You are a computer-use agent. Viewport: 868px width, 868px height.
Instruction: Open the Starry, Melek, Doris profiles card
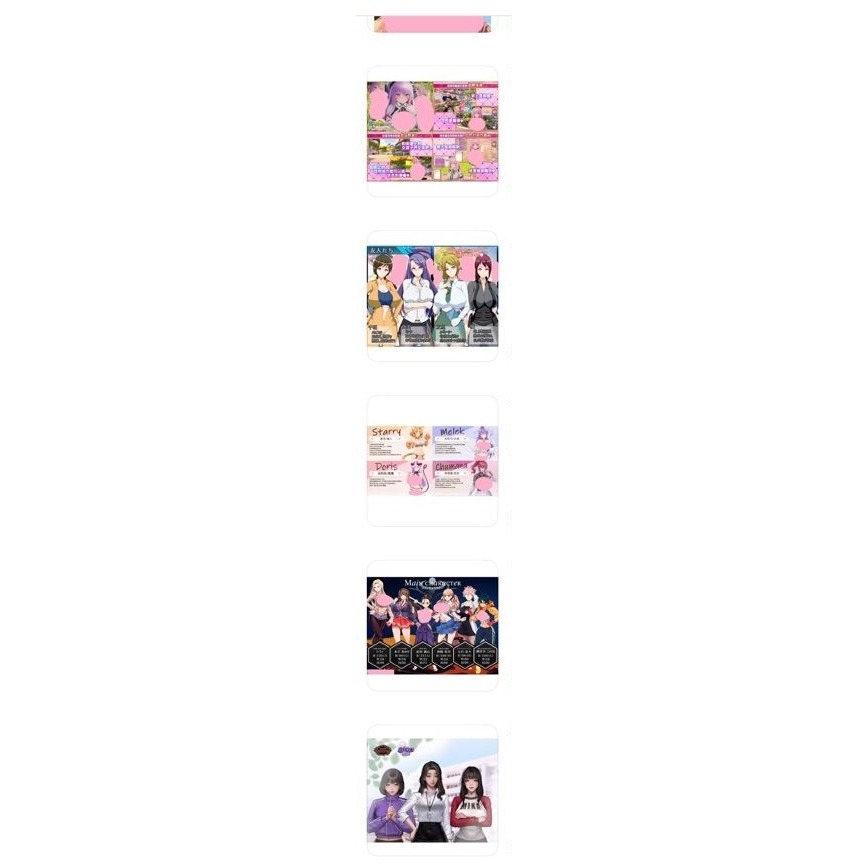[x=432, y=460]
